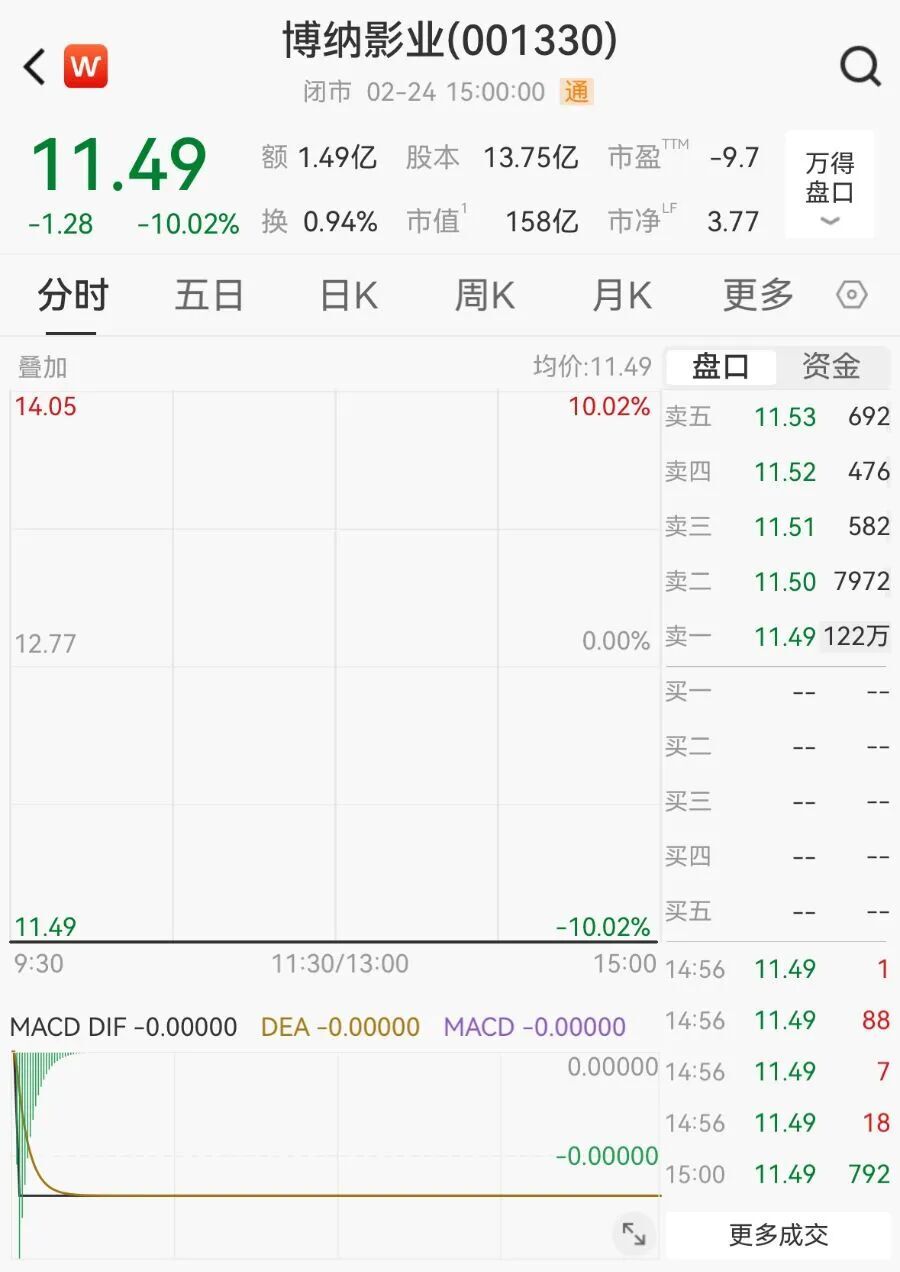Select the 日K chart tab
This screenshot has width=900, height=1272.
tap(348, 296)
